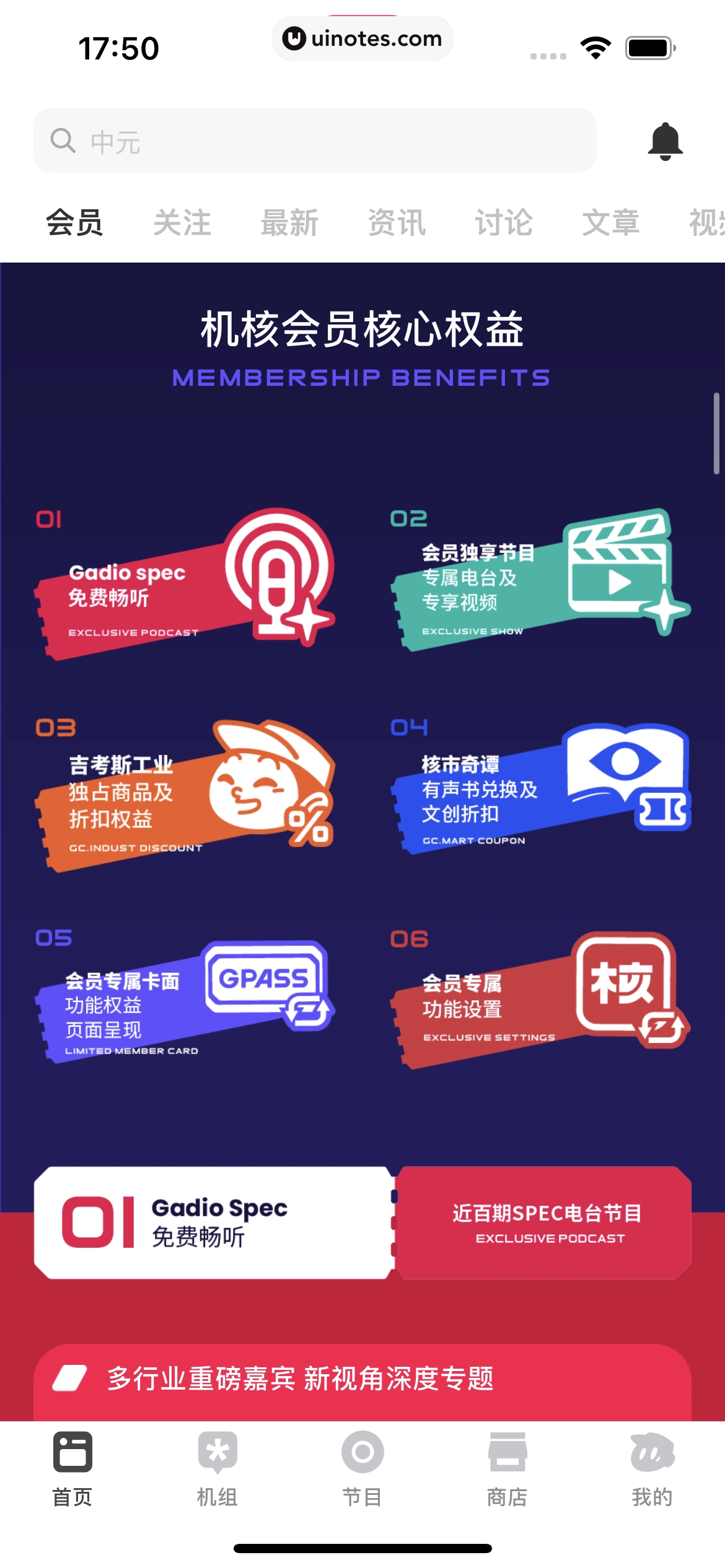This screenshot has height=1568, width=725.
Task: Switch to the 关注 top tab
Action: coord(182,223)
